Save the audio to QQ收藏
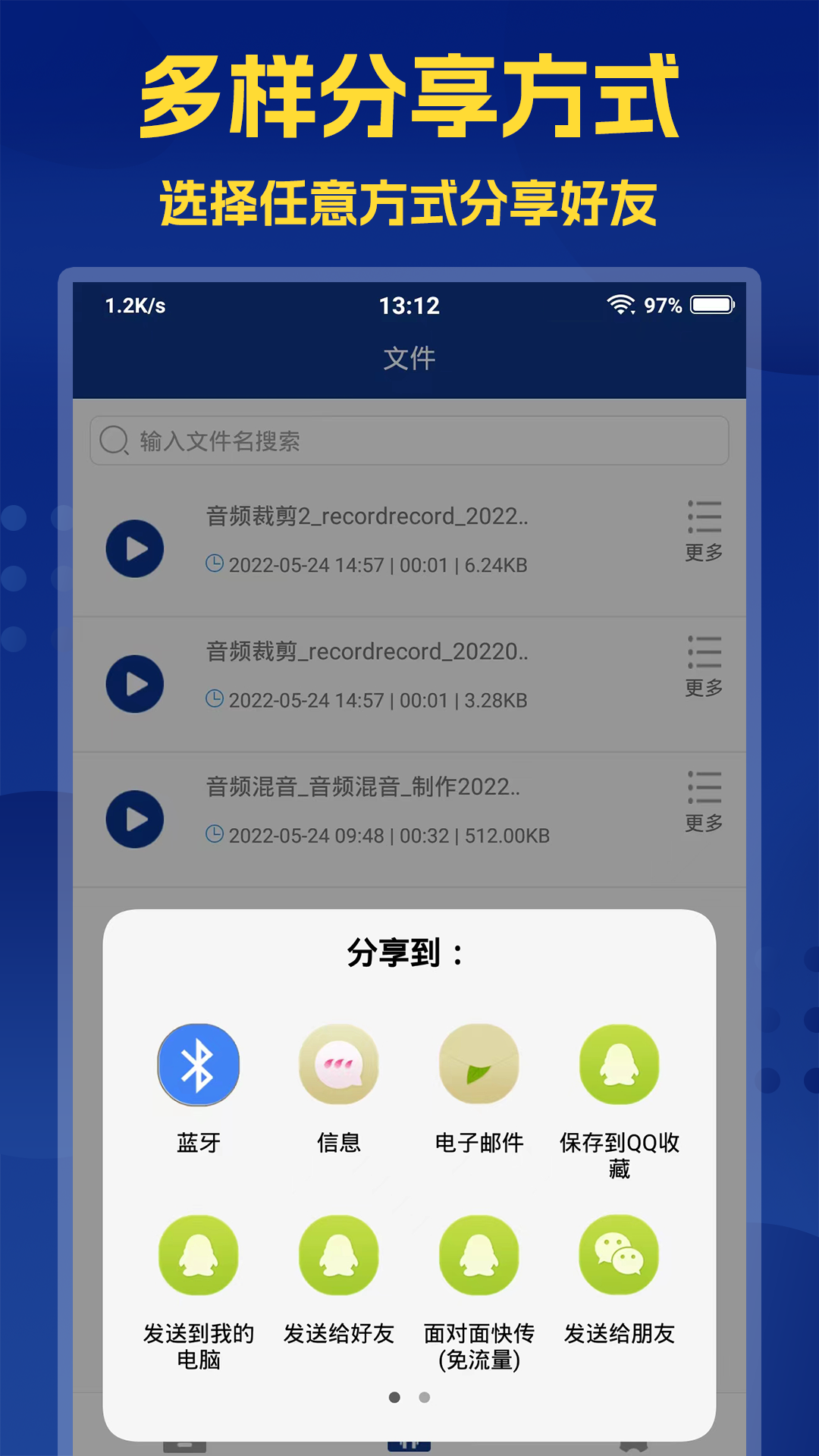Viewport: 819px width, 1456px height. [620, 1064]
